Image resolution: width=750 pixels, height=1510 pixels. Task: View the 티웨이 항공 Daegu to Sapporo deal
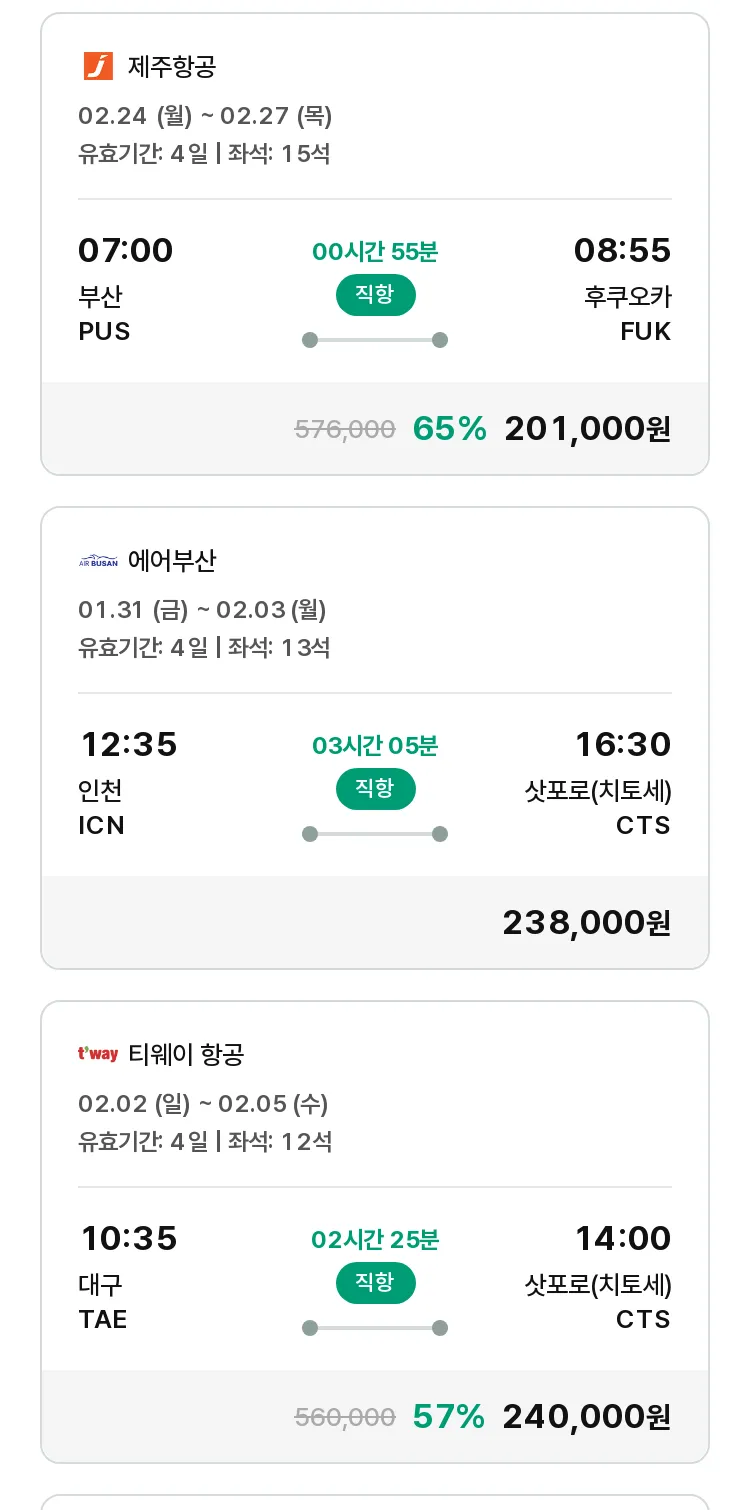click(x=375, y=1232)
